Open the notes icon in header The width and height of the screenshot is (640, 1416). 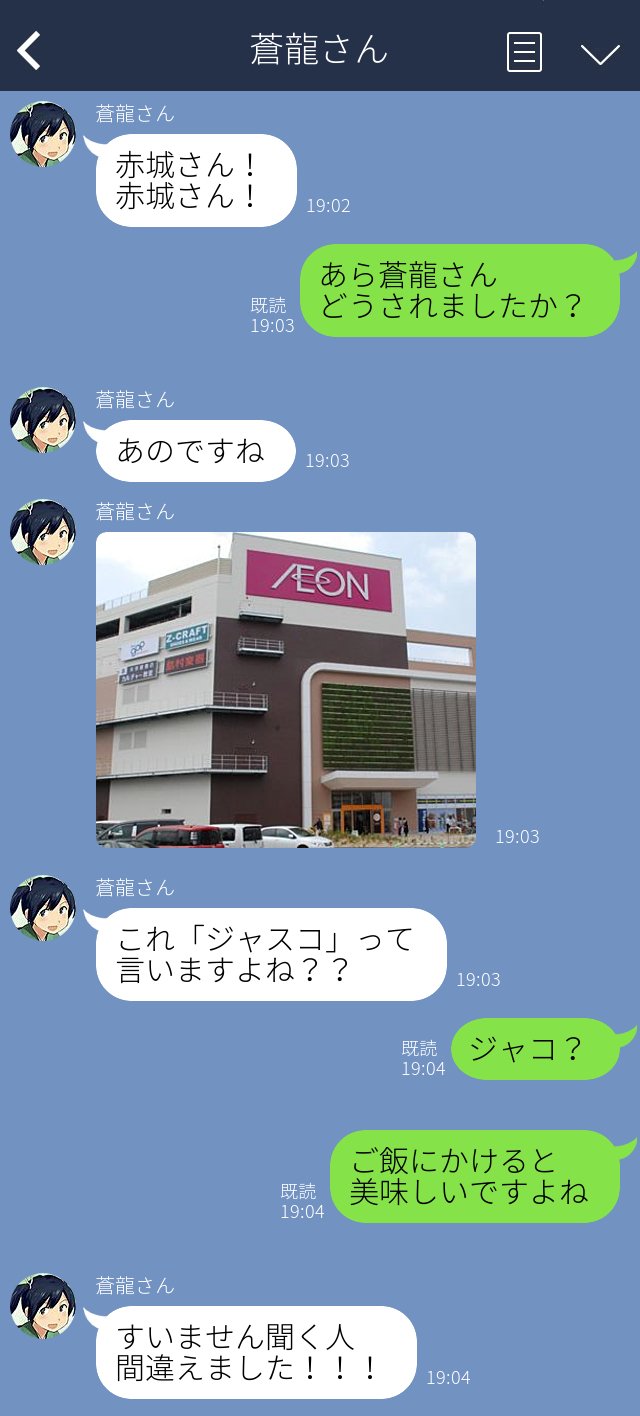(x=524, y=52)
